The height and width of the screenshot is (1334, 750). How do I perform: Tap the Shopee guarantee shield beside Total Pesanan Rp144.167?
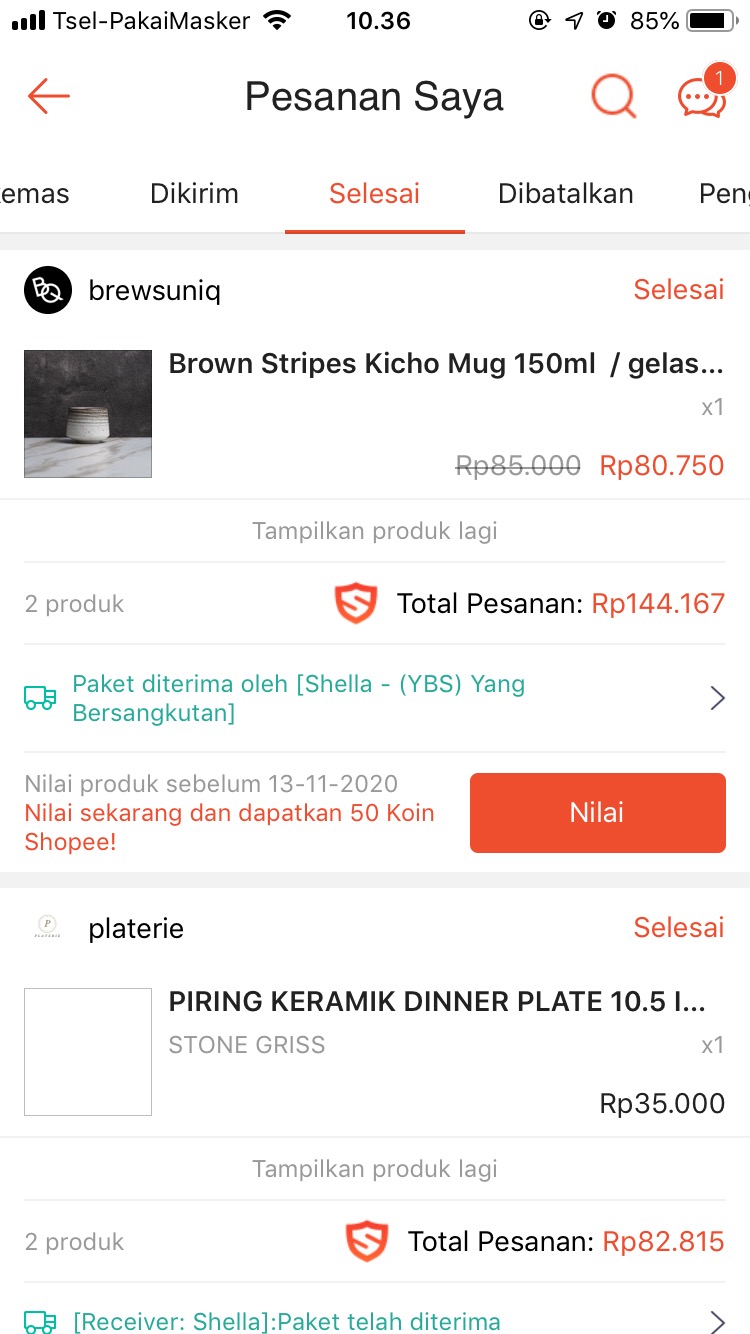pos(356,603)
